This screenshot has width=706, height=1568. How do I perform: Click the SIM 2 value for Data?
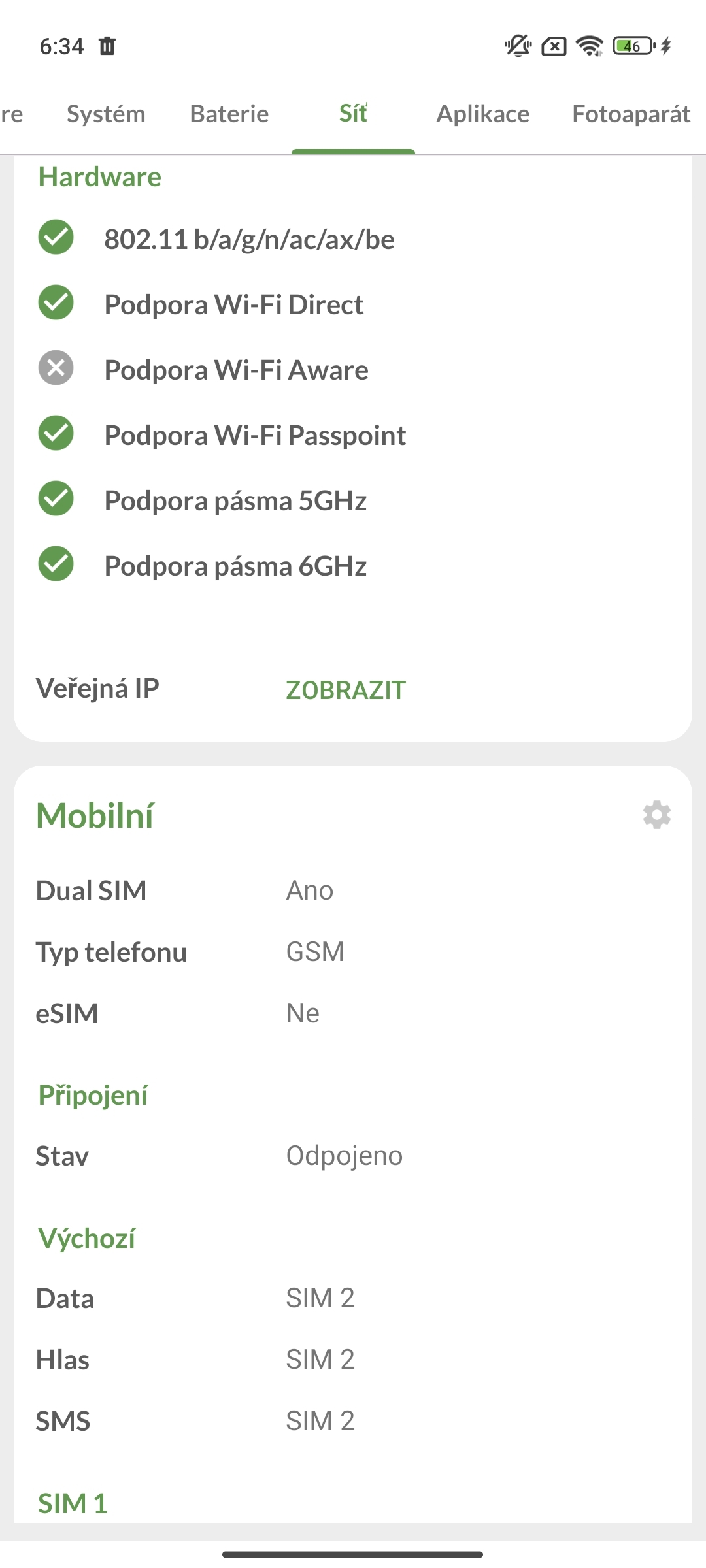[321, 1298]
